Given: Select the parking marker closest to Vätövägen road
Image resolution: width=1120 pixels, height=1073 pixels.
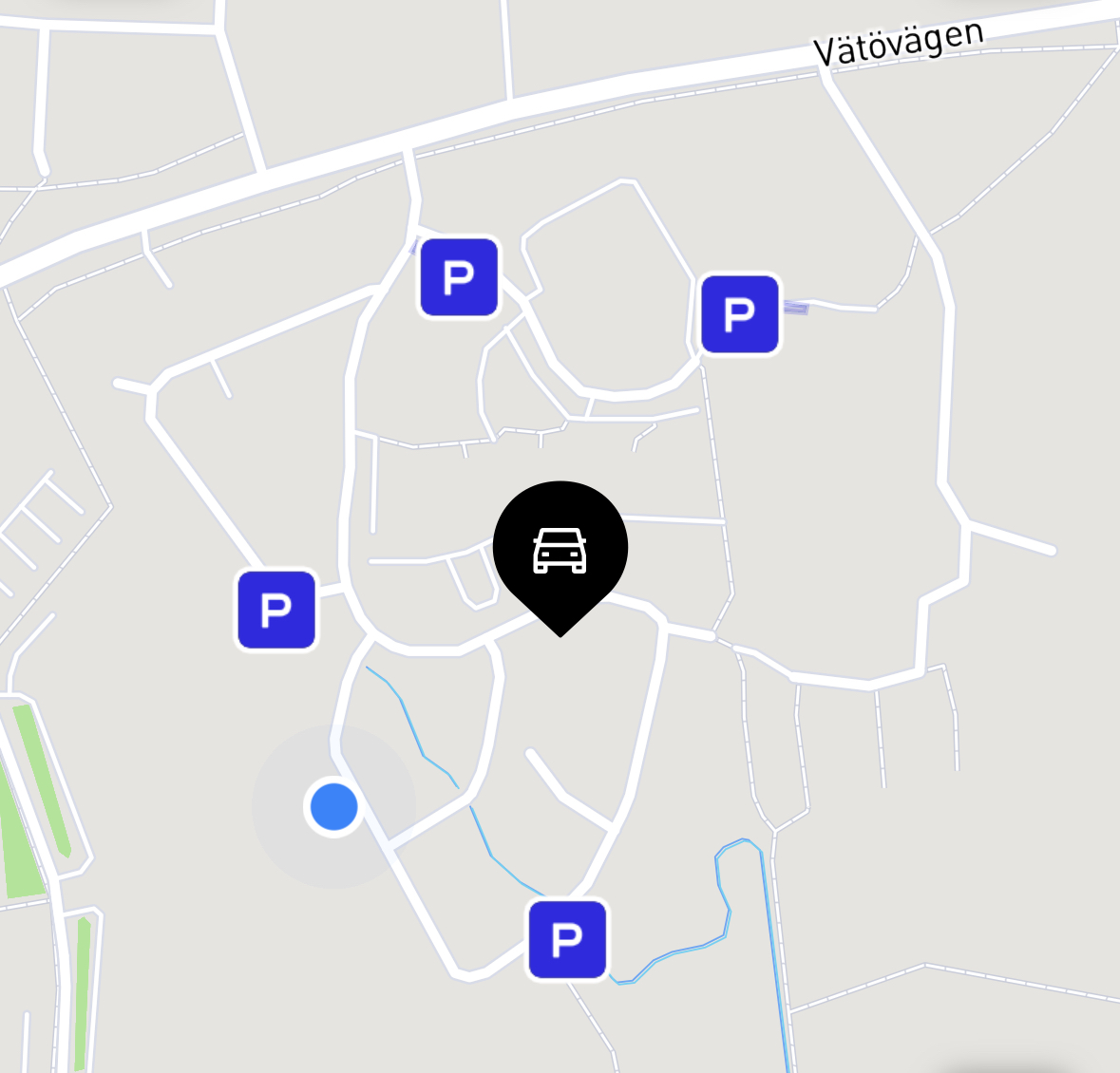Looking at the screenshot, I should 459,277.
